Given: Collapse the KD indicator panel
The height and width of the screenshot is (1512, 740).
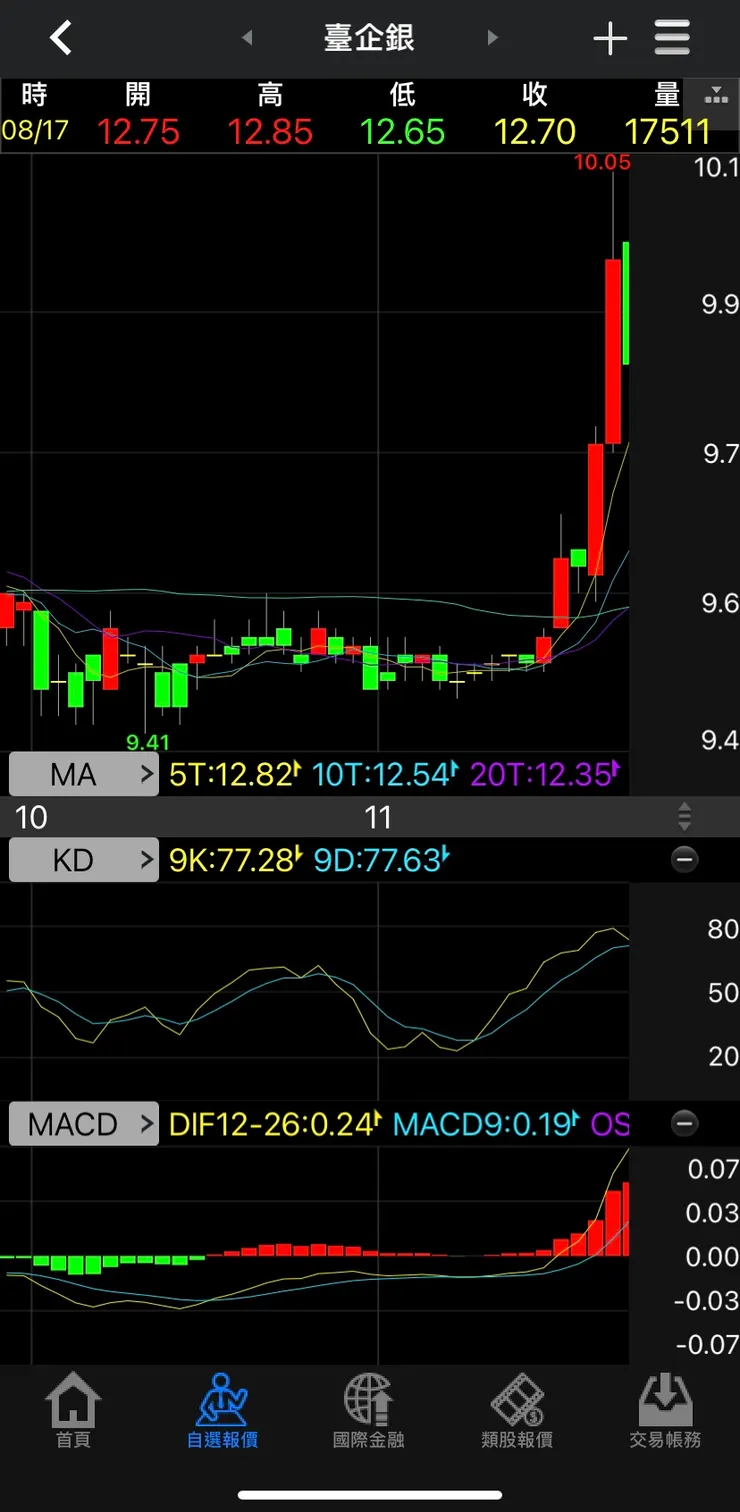Looking at the screenshot, I should tap(685, 859).
